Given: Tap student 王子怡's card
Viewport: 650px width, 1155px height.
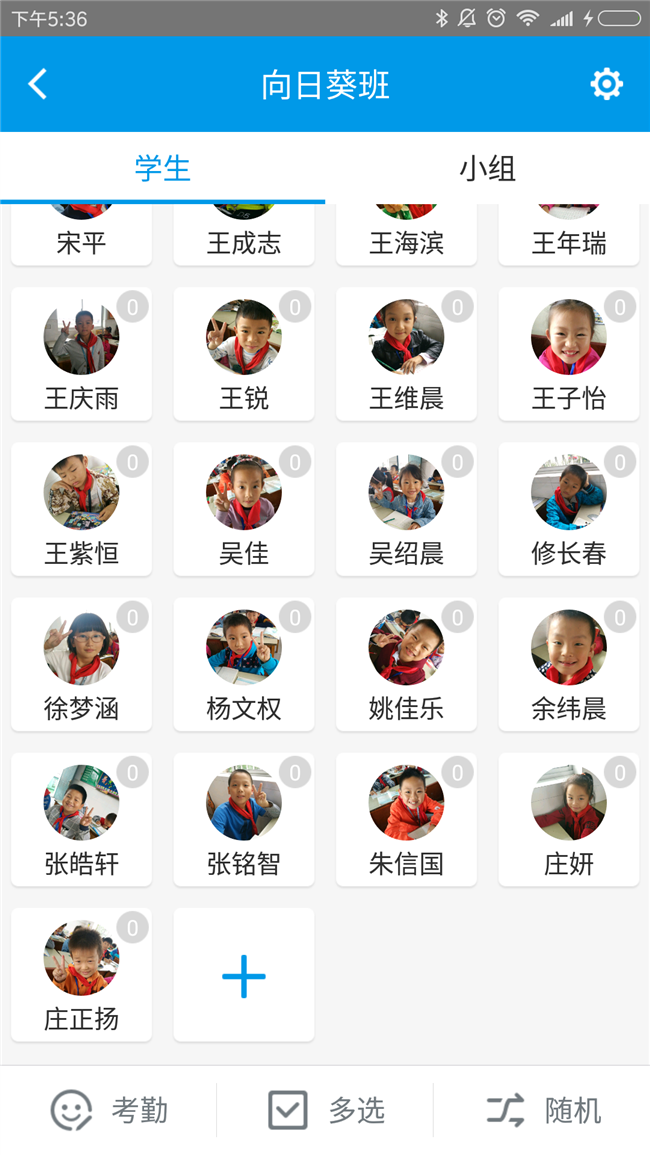Looking at the screenshot, I should click(x=568, y=355).
